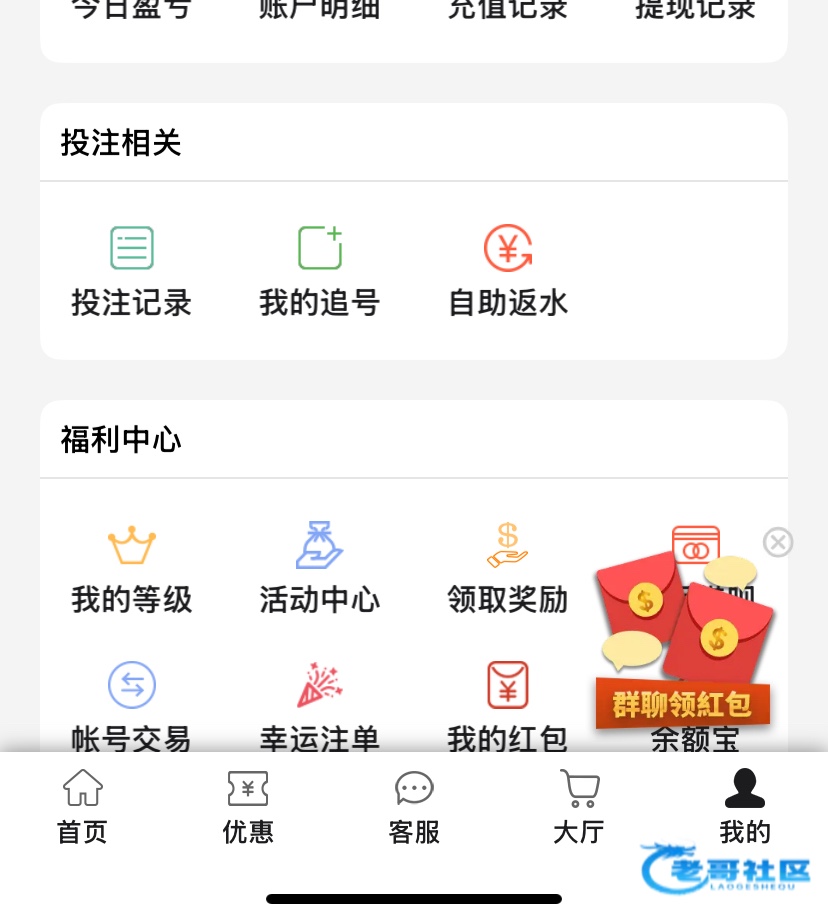Open 幸运注单
The width and height of the screenshot is (828, 920).
pos(320,706)
